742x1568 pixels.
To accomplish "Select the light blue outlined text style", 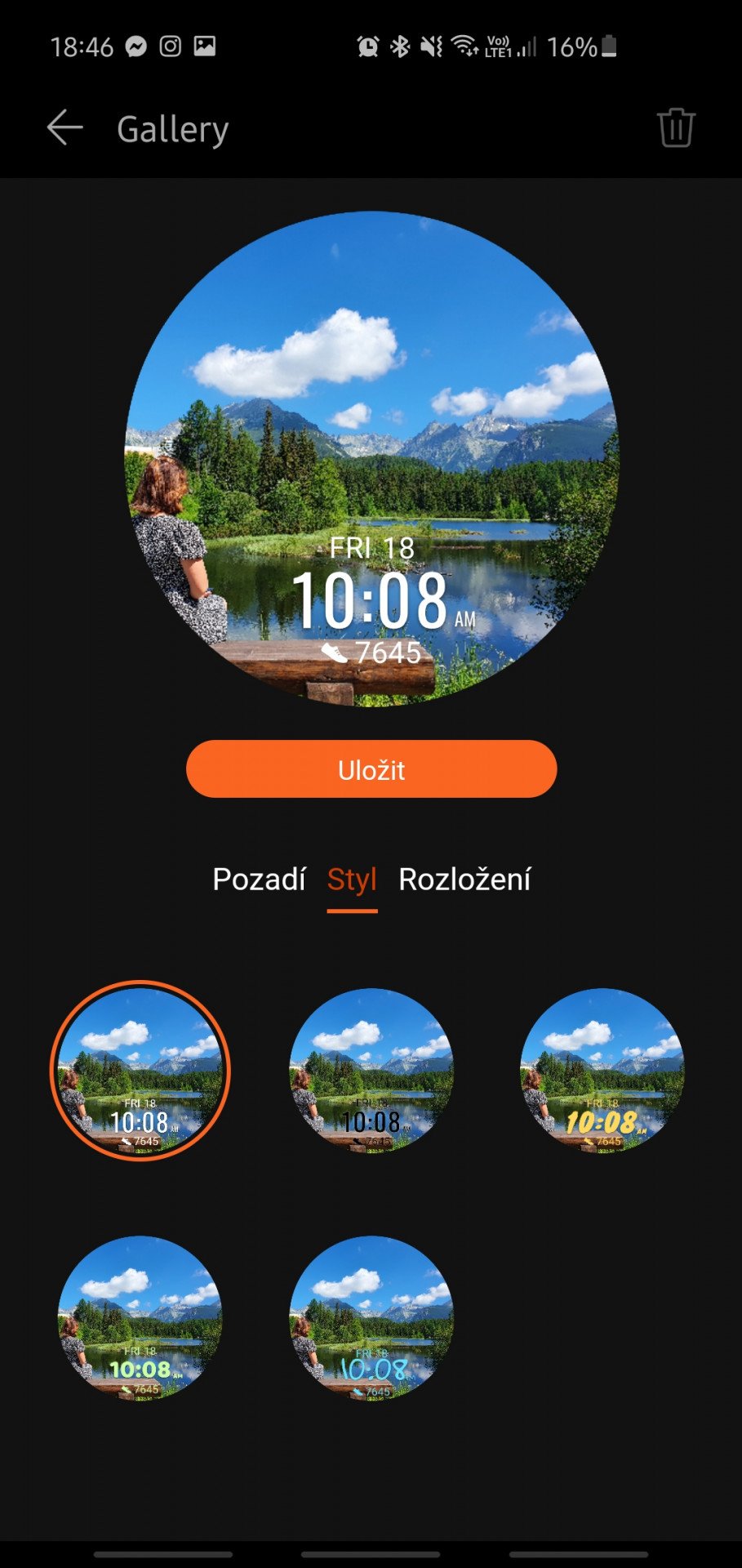I will pos(372,1318).
